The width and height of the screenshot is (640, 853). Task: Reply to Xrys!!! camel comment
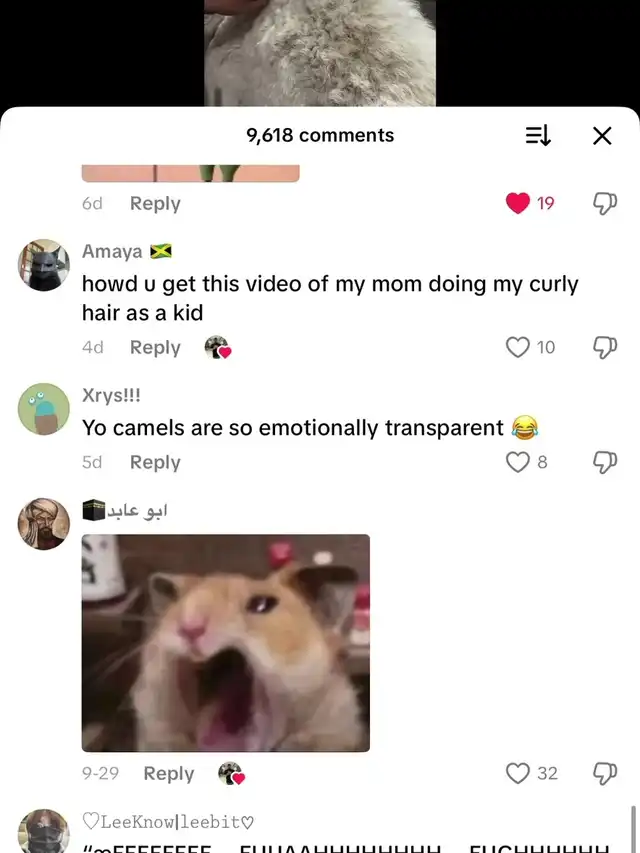point(155,462)
